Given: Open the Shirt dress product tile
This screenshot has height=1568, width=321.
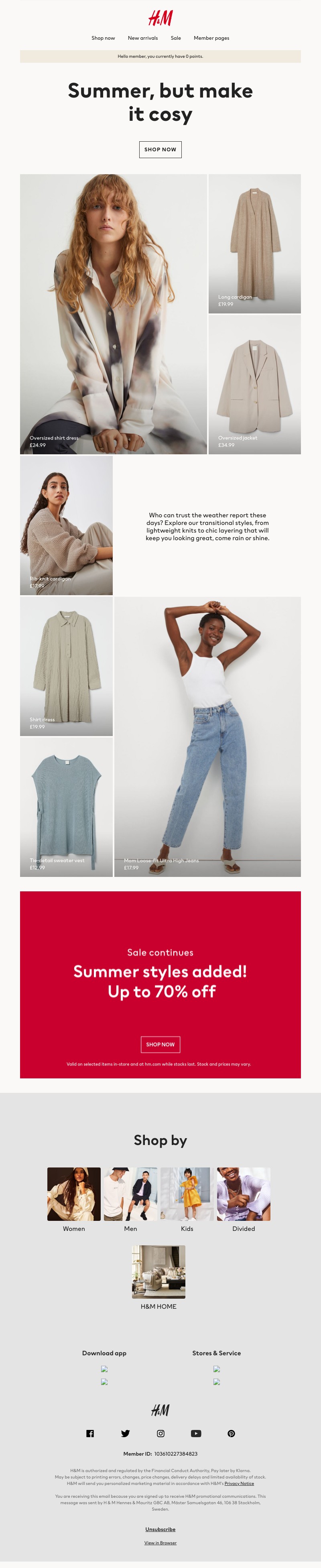Looking at the screenshot, I should [66, 666].
